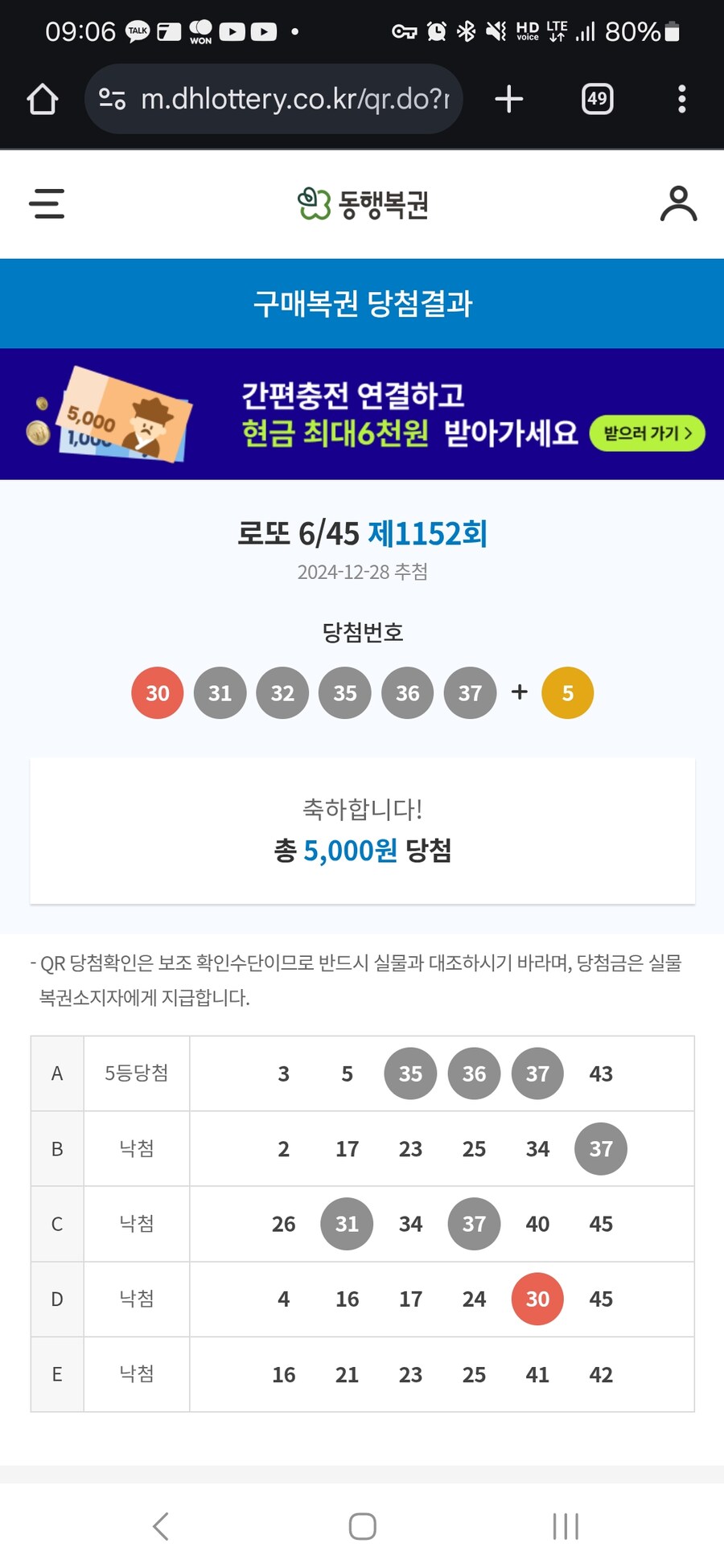Tap the Android recent apps button
This screenshot has height=1568, width=724.
click(x=566, y=1525)
